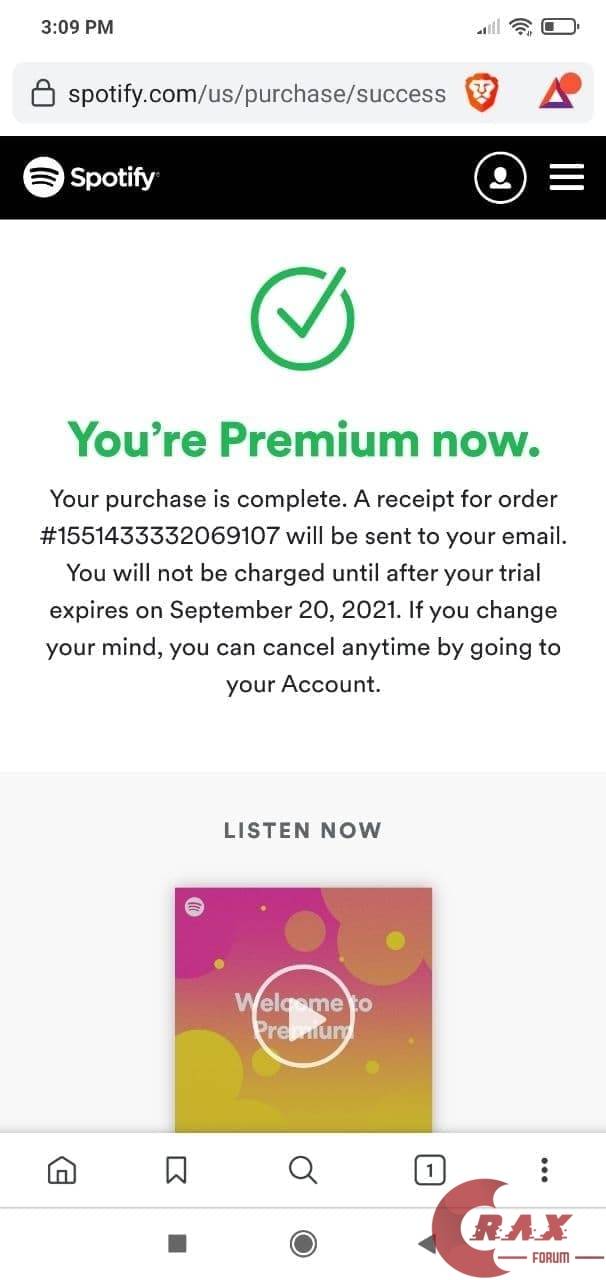606x1280 pixels.
Task: Open recent apps with the square button
Action: (x=177, y=1243)
